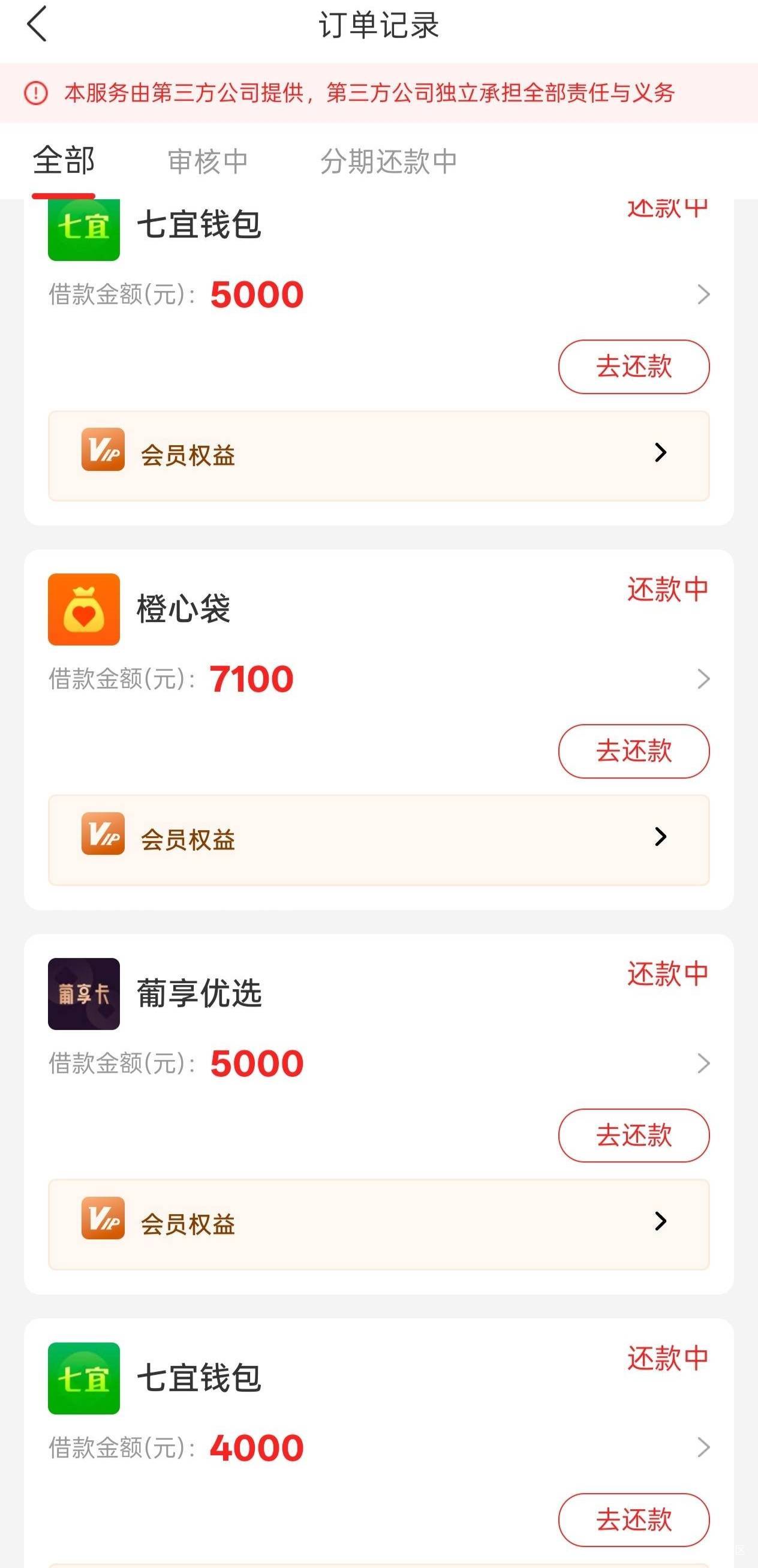The width and height of the screenshot is (758, 1568).
Task: Open 会员权益 under the 葡享优选 loan
Action: point(378,1224)
